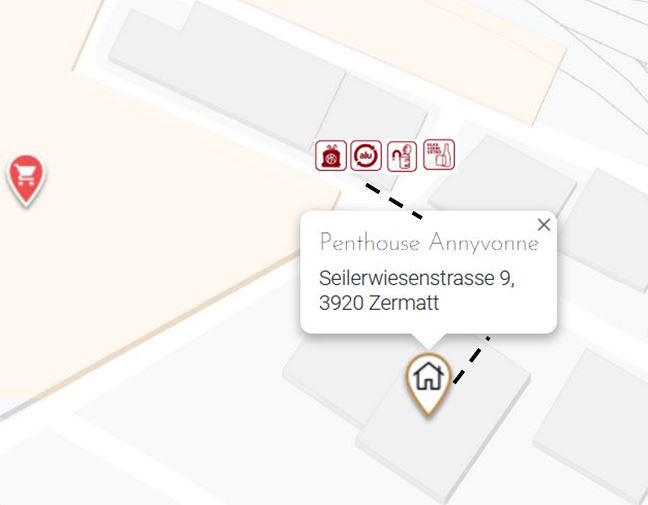Select the alu recycling icon

click(x=367, y=156)
